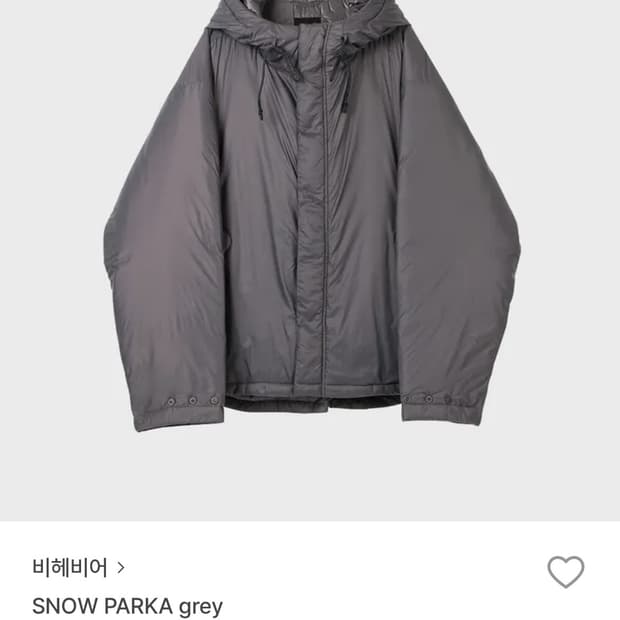The height and width of the screenshot is (620, 620).
Task: View the grey parka product image
Action: (x=310, y=260)
